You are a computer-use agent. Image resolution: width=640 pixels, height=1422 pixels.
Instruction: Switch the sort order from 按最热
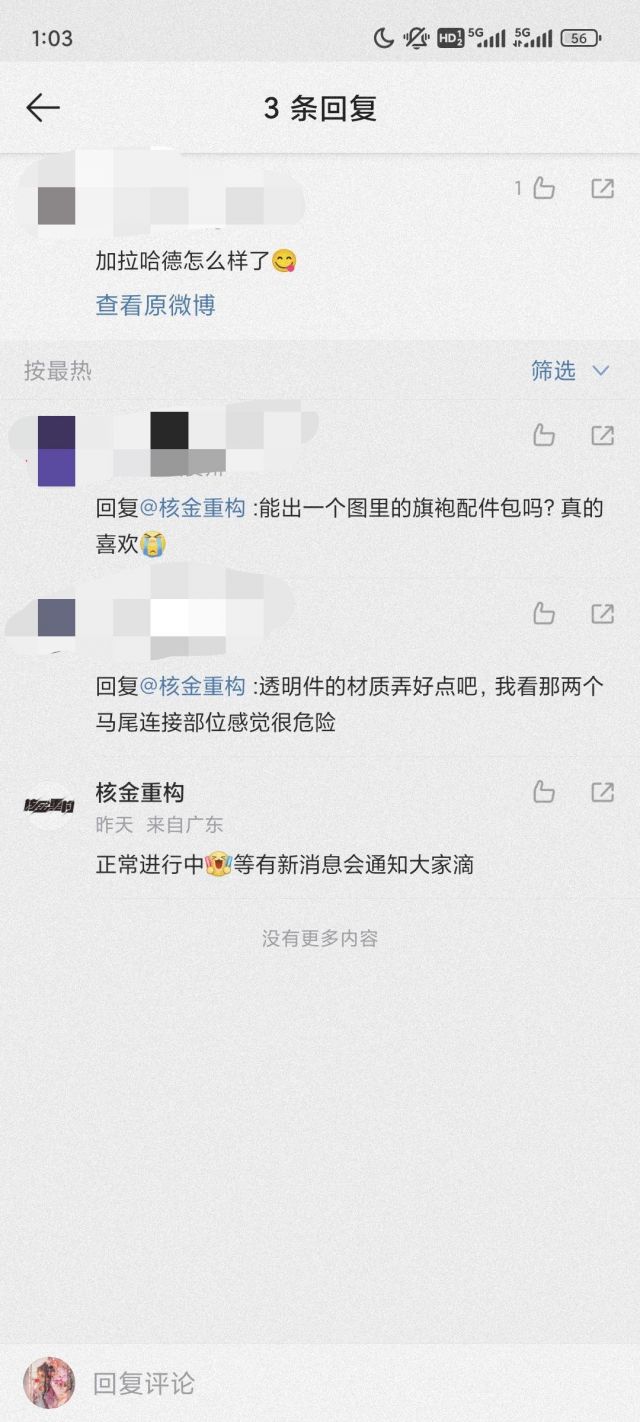(x=58, y=371)
